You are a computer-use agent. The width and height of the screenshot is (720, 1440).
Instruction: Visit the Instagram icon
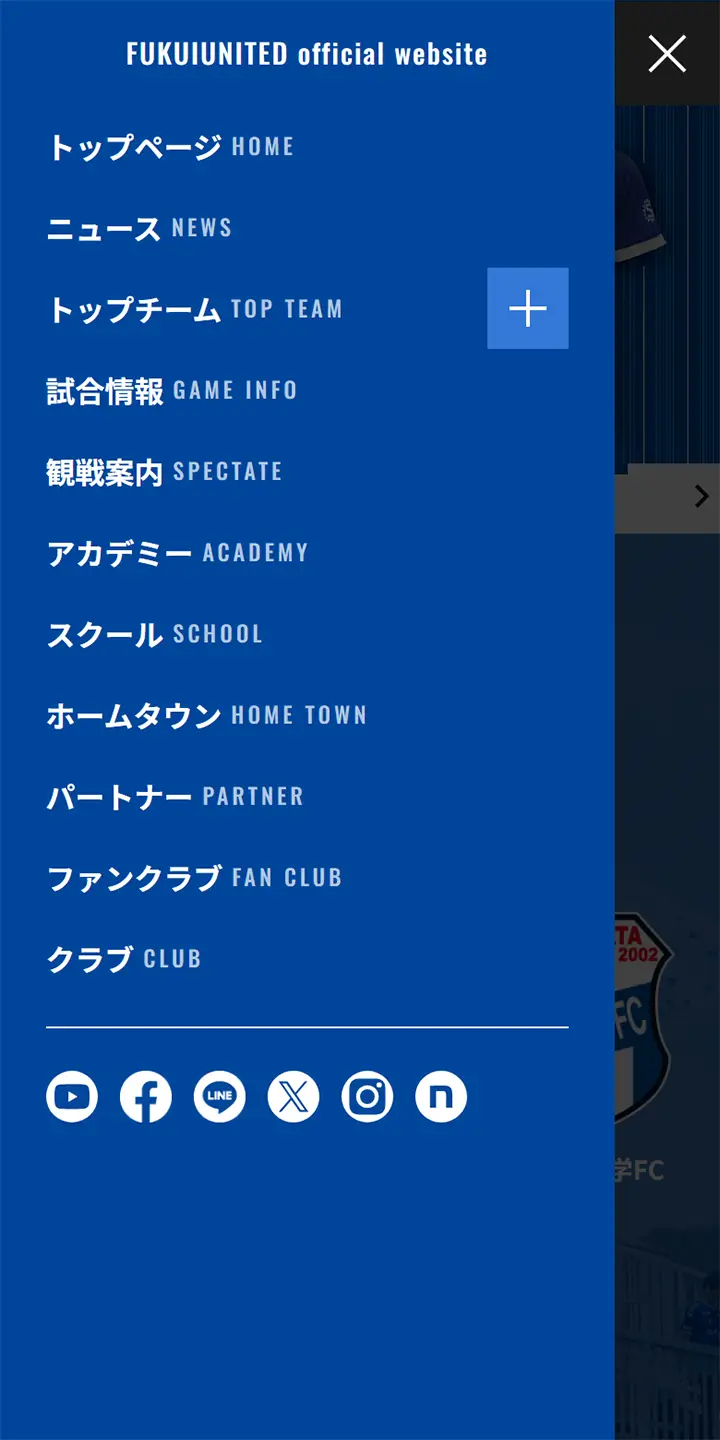coord(367,1097)
